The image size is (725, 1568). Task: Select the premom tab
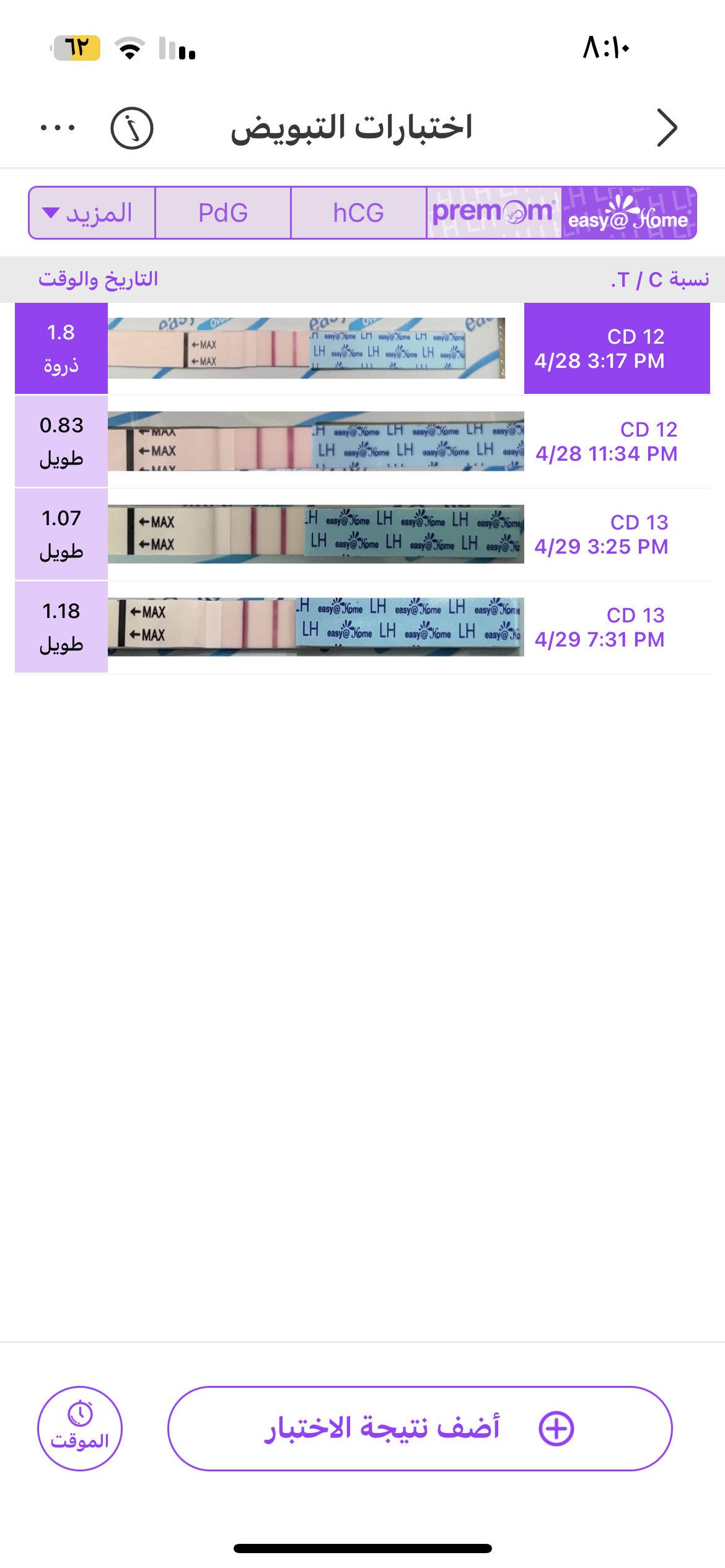tap(493, 213)
